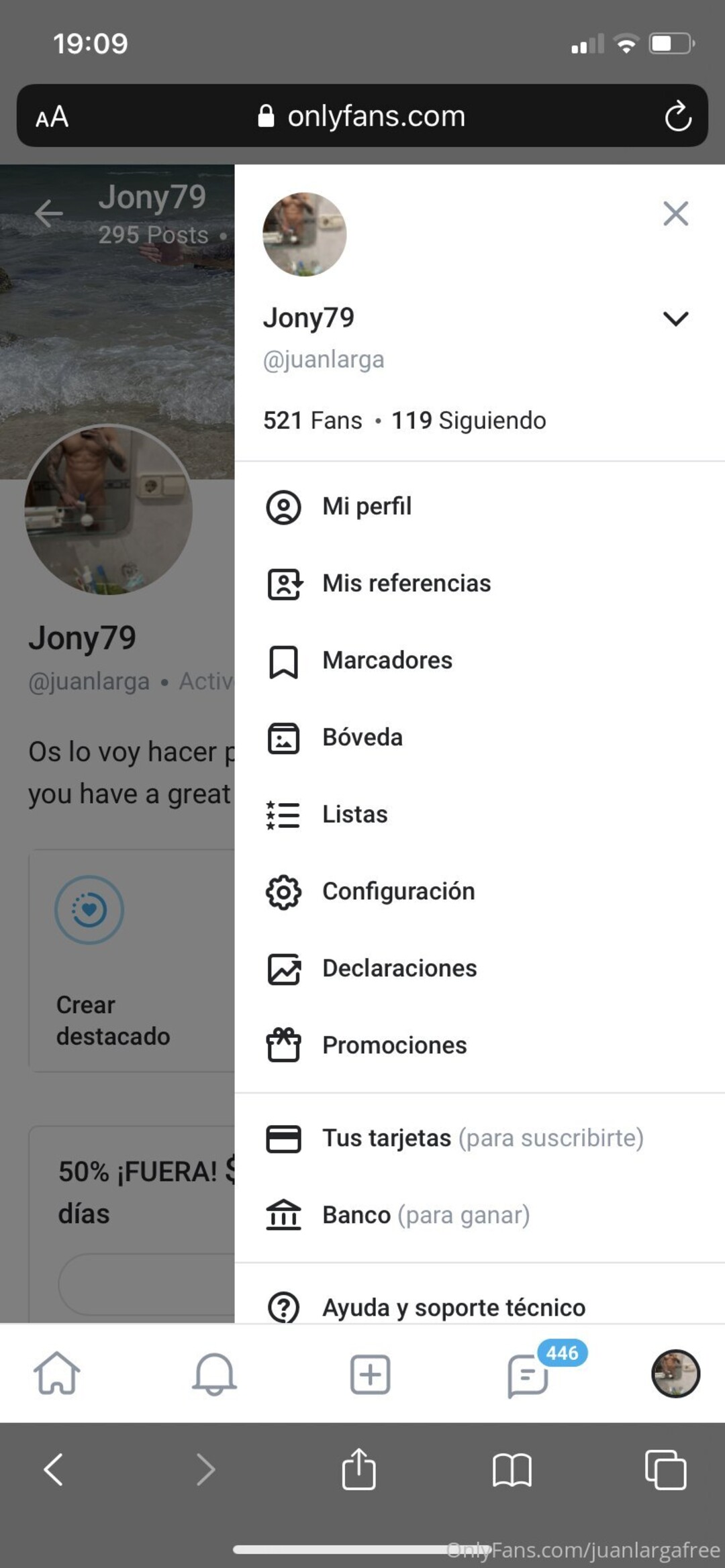View 521 Fans list
Screen dimensions: 725x1568
pos(312,421)
